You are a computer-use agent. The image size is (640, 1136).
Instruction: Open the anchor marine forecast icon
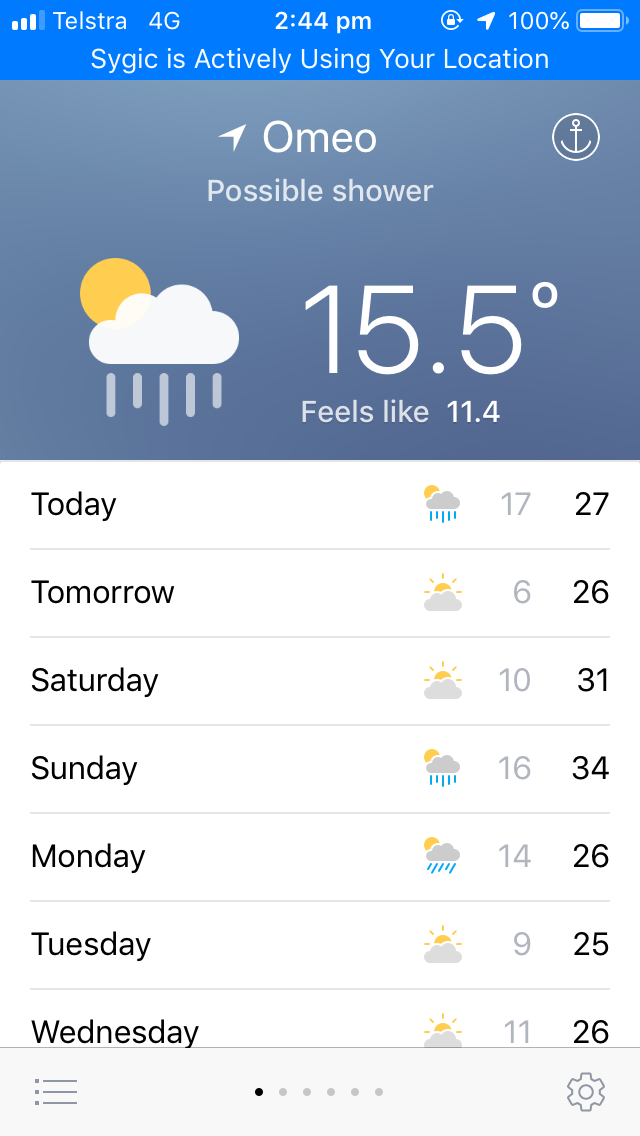click(576, 136)
